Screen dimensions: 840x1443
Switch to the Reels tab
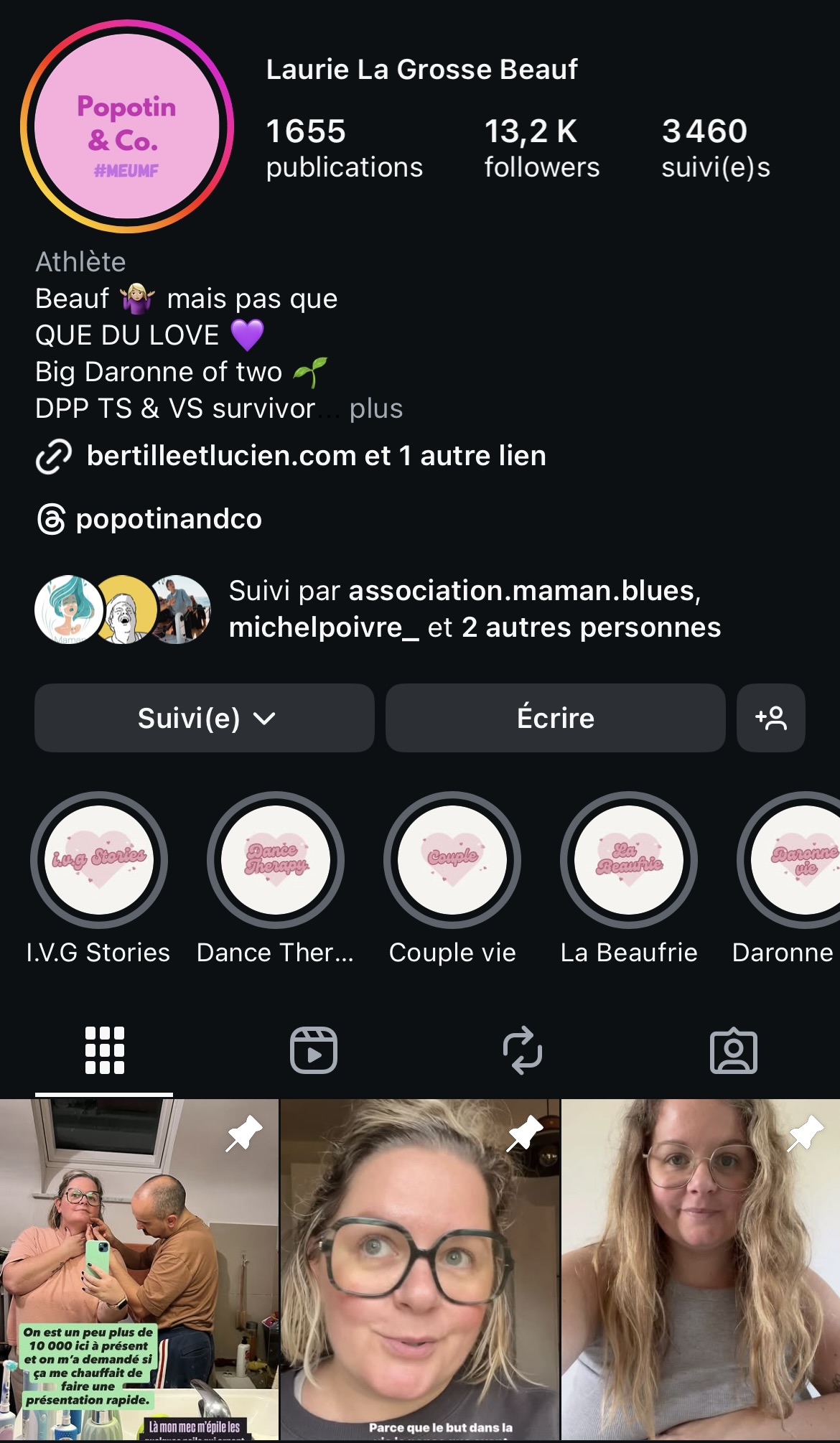click(314, 1050)
